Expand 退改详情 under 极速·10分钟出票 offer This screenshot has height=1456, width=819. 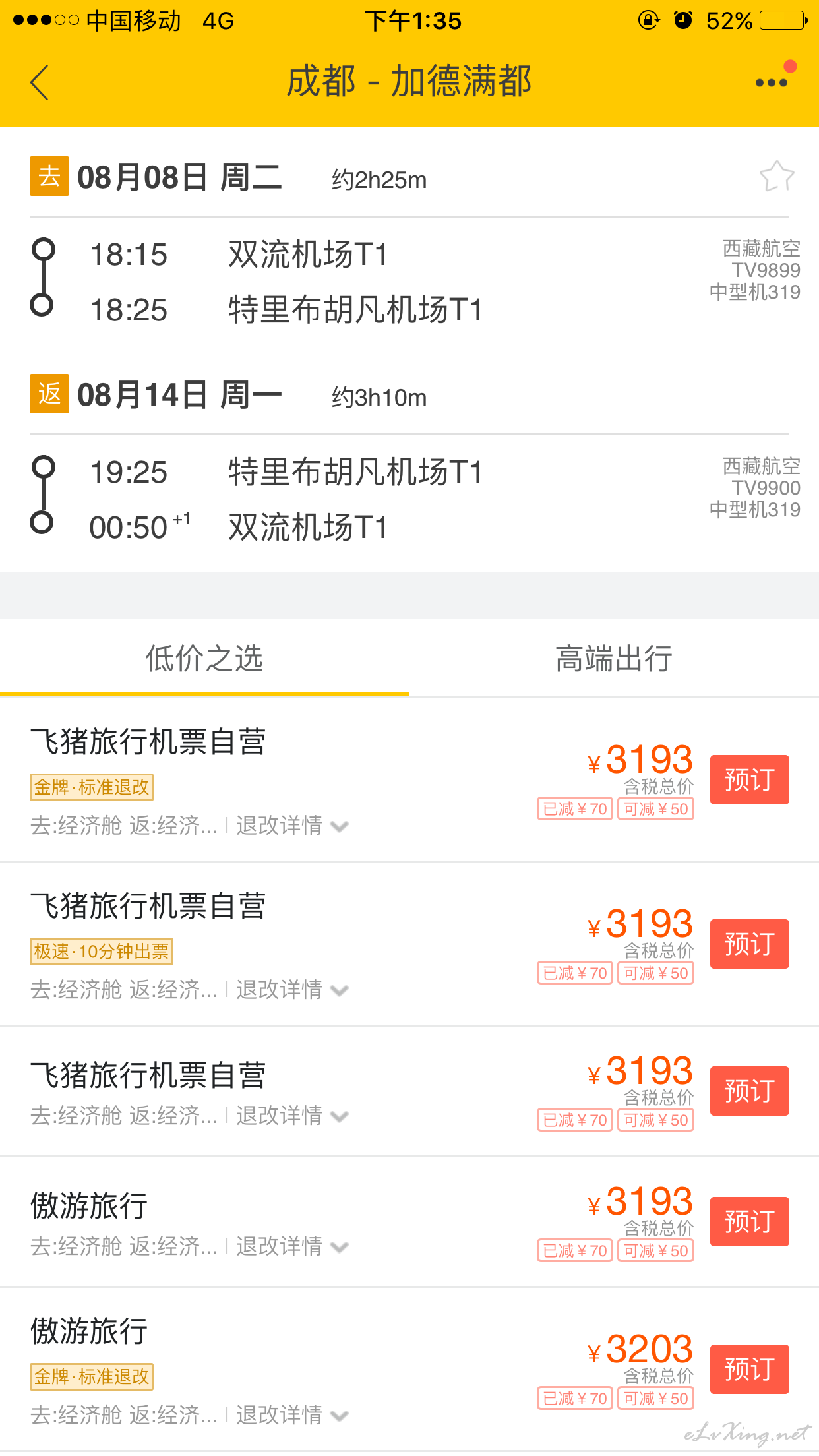tap(292, 990)
